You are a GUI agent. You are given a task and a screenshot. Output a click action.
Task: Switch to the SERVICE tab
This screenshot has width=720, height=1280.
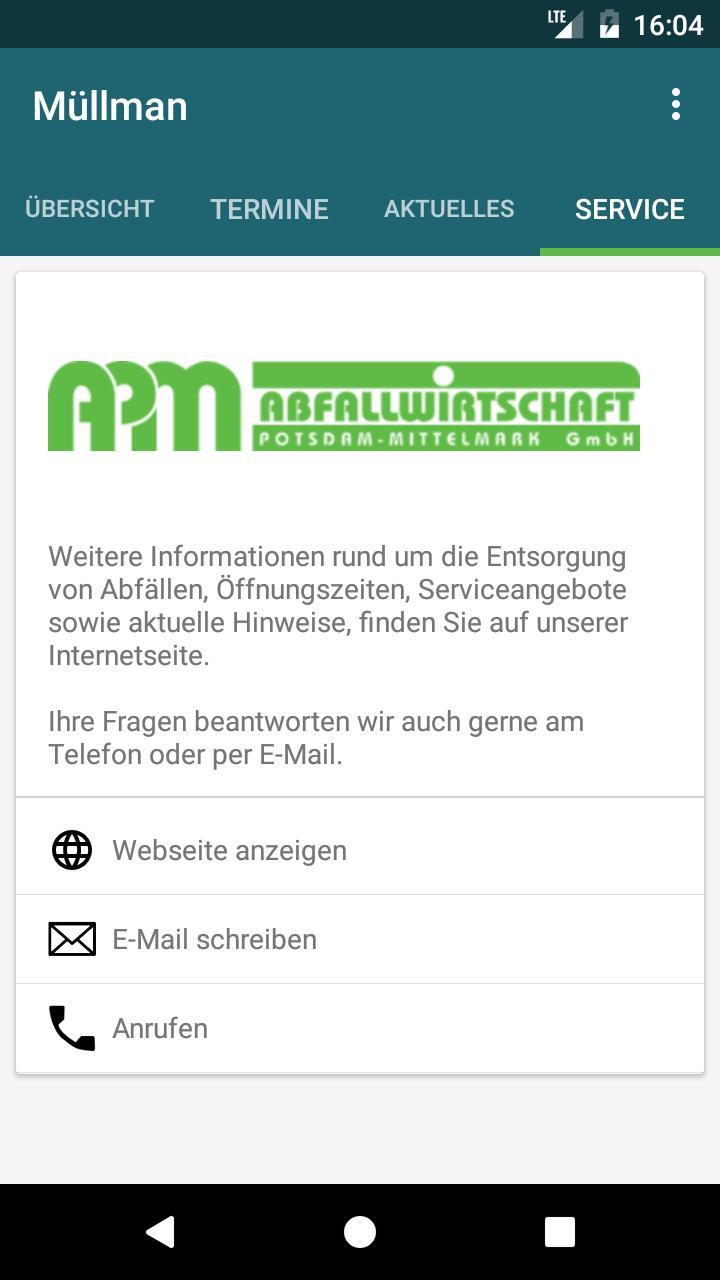[x=630, y=209]
